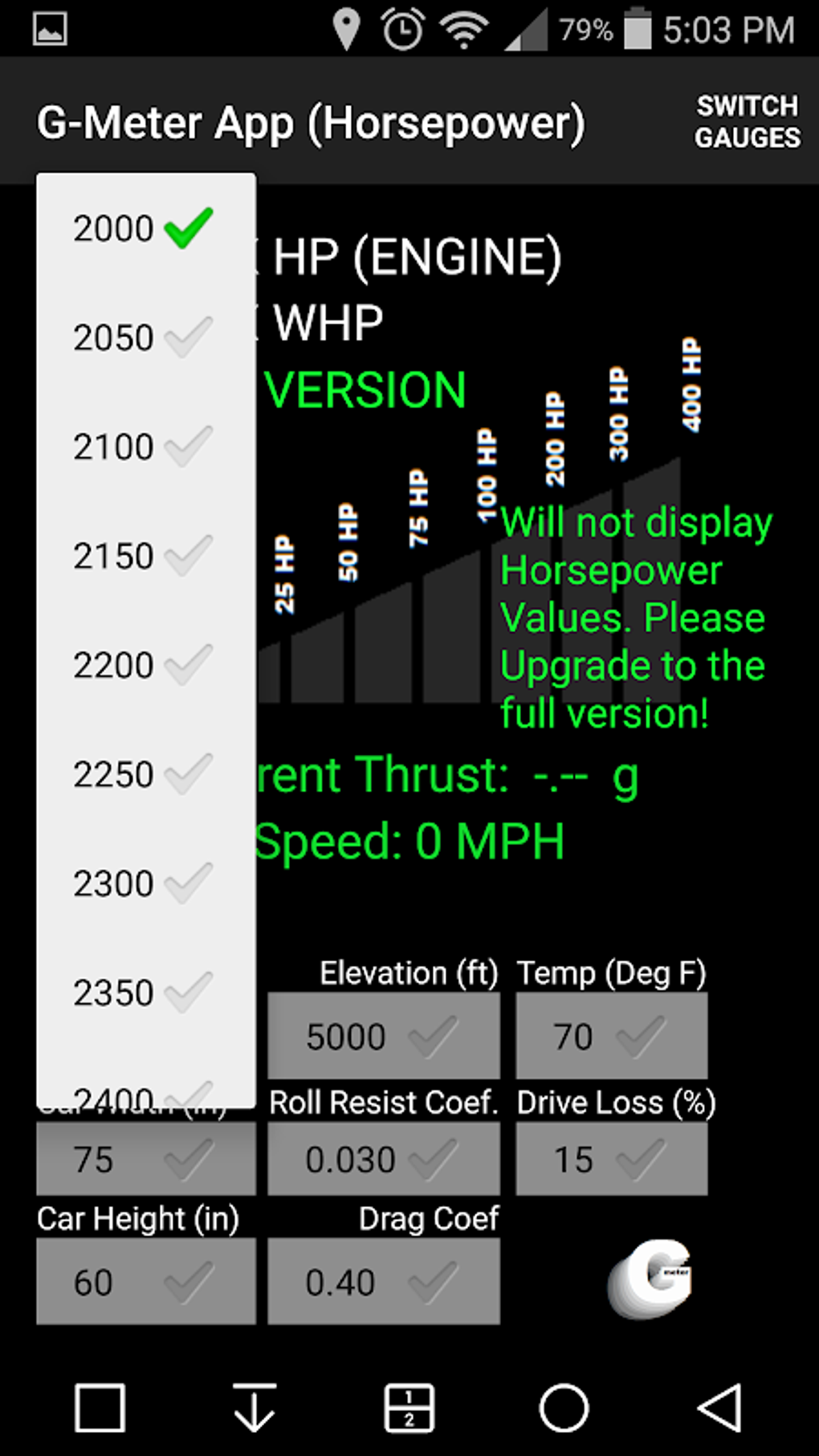Open the notification image icon in the status bar

tap(50, 30)
